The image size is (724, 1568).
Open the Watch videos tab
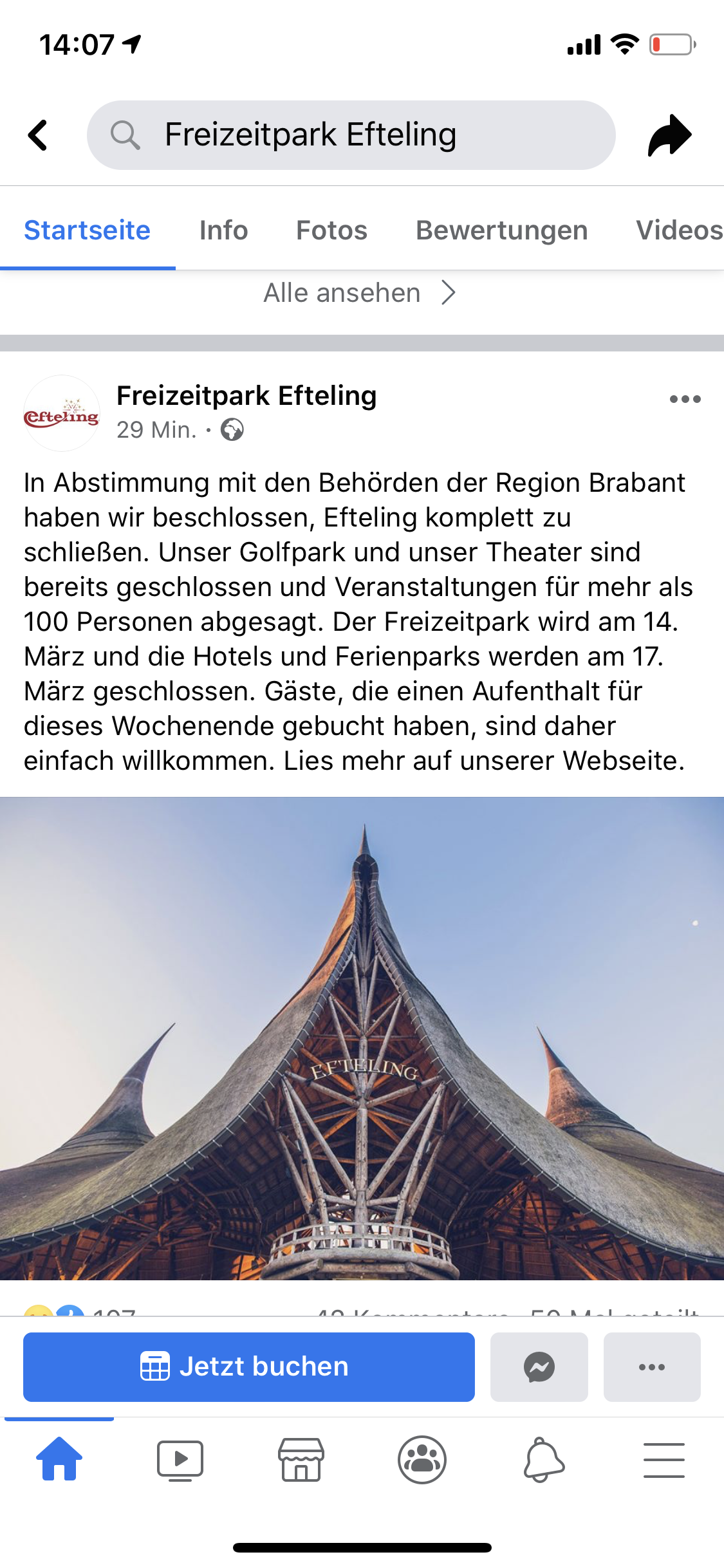coord(180,1459)
